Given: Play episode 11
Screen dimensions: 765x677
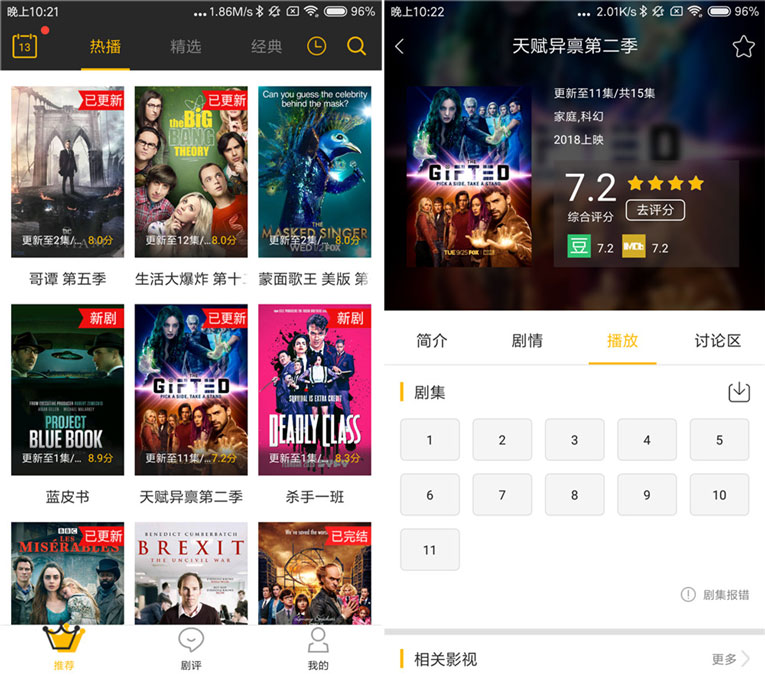Looking at the screenshot, I should [430, 550].
